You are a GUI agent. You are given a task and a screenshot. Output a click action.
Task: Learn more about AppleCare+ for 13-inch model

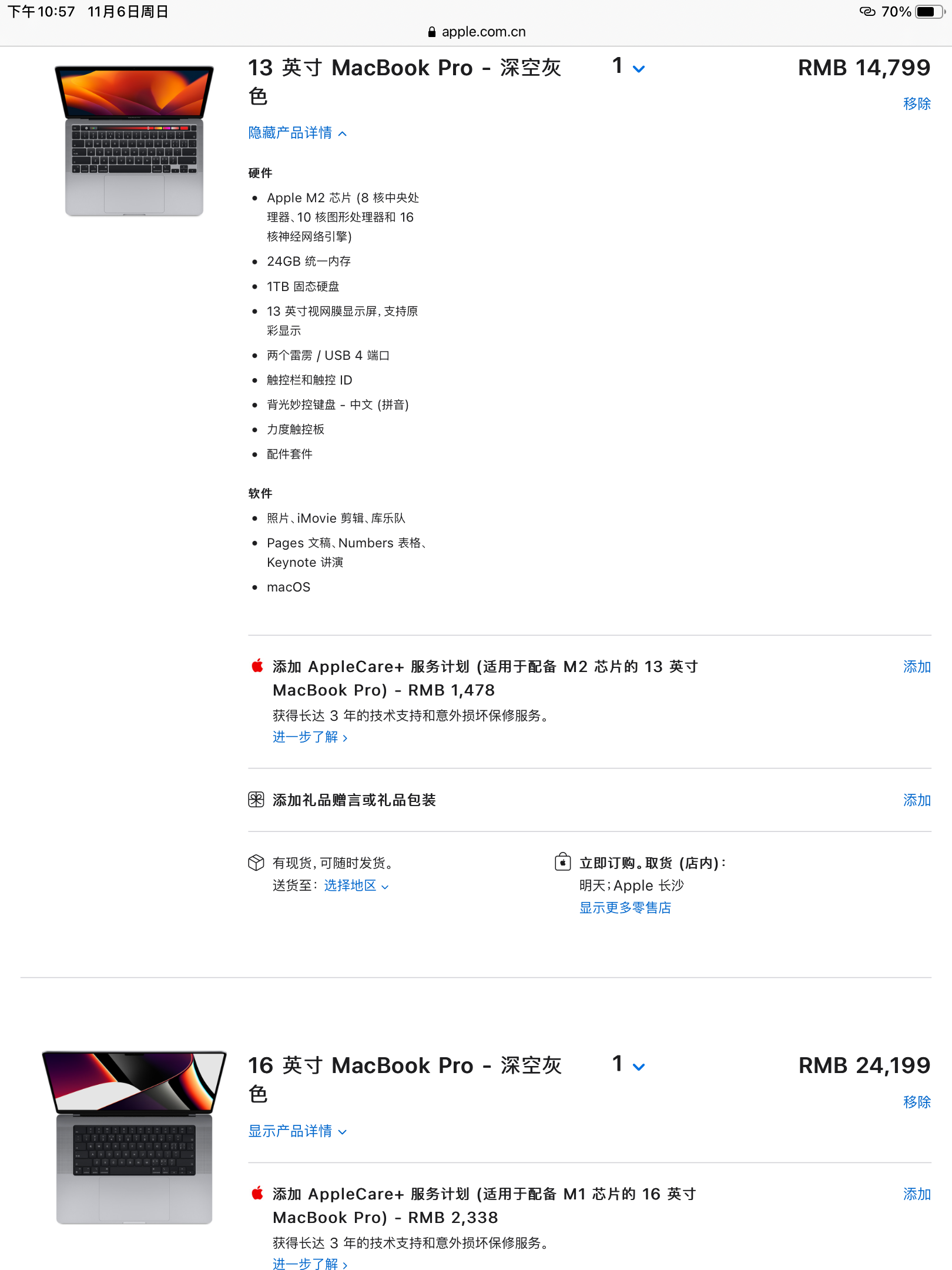point(310,737)
